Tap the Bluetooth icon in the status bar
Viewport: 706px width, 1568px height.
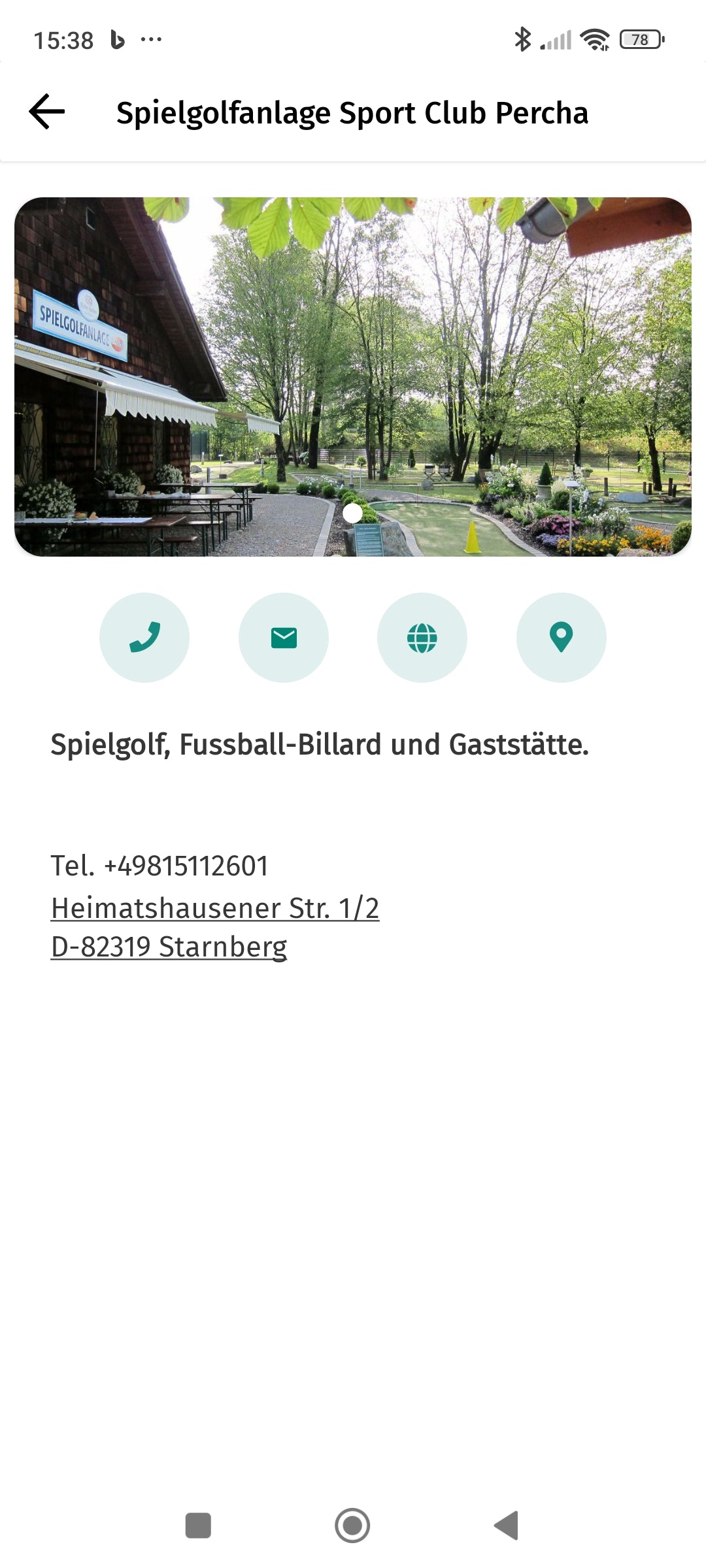pyautogui.click(x=522, y=39)
